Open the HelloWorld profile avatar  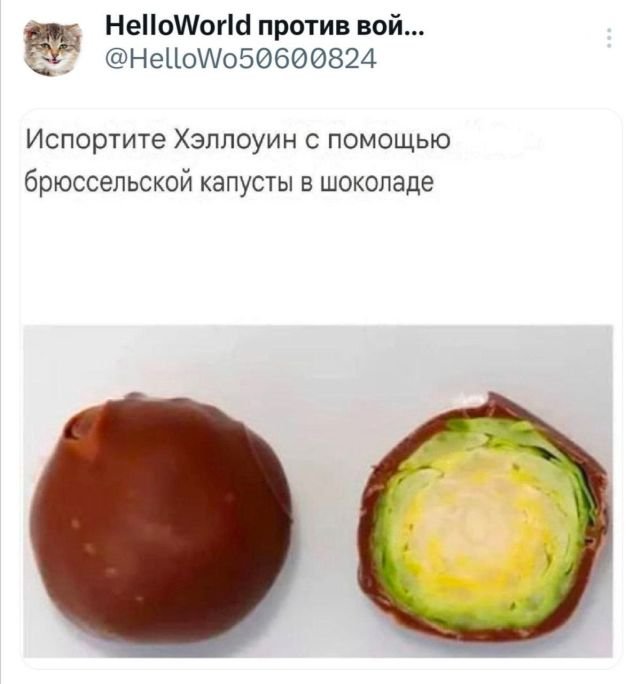[x=53, y=46]
